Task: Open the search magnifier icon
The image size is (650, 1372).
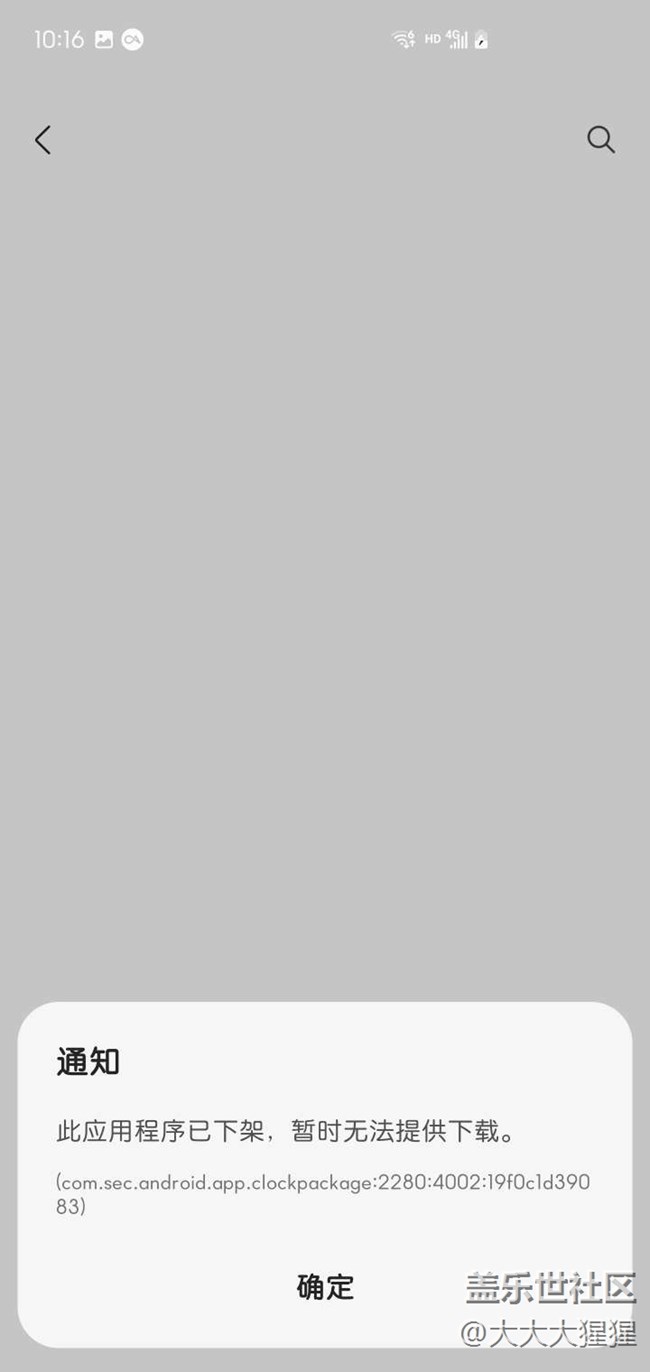Action: 600,139
